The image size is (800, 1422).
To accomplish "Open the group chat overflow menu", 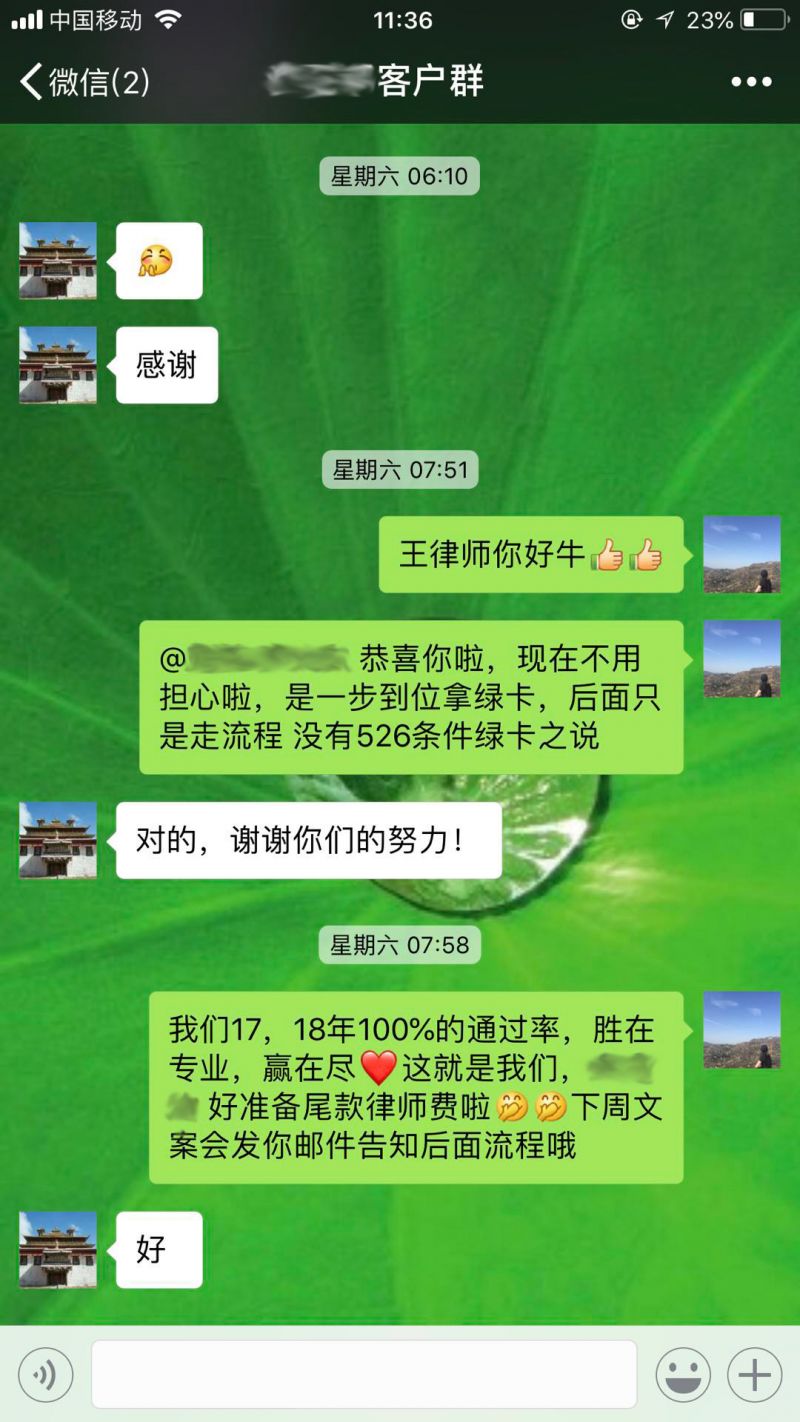I will (751, 82).
